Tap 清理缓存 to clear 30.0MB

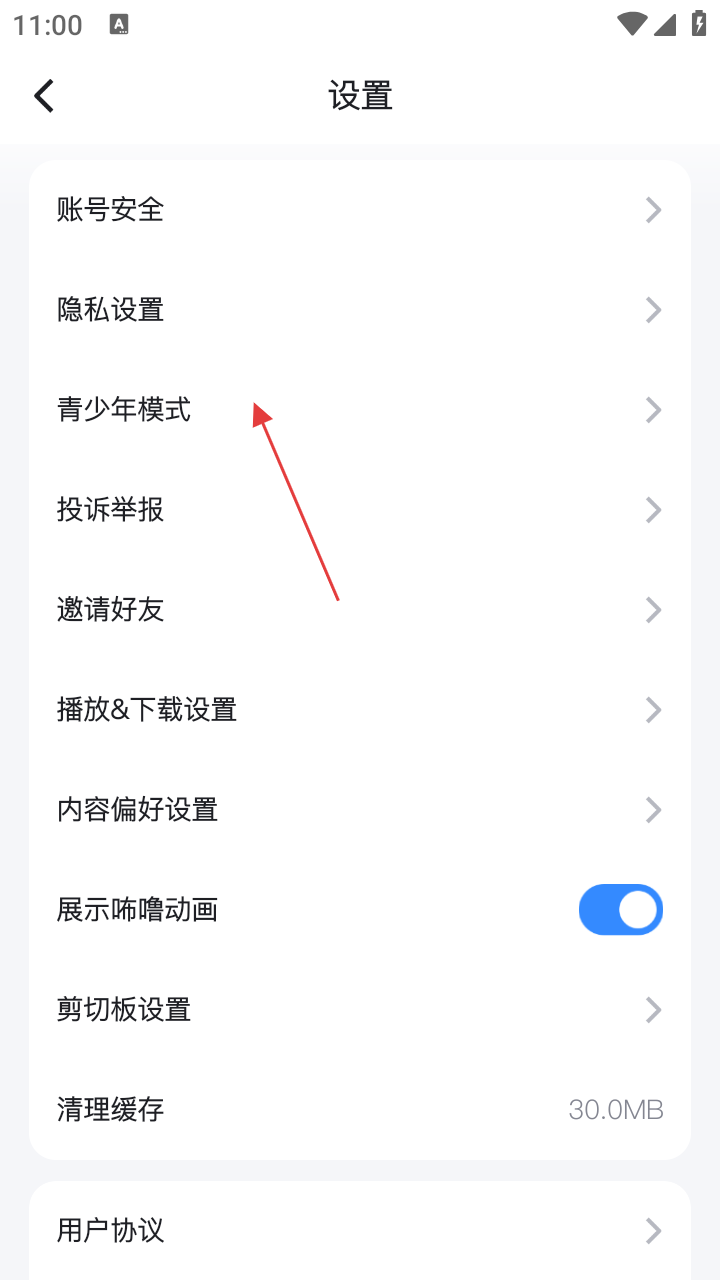pyautogui.click(x=360, y=1110)
